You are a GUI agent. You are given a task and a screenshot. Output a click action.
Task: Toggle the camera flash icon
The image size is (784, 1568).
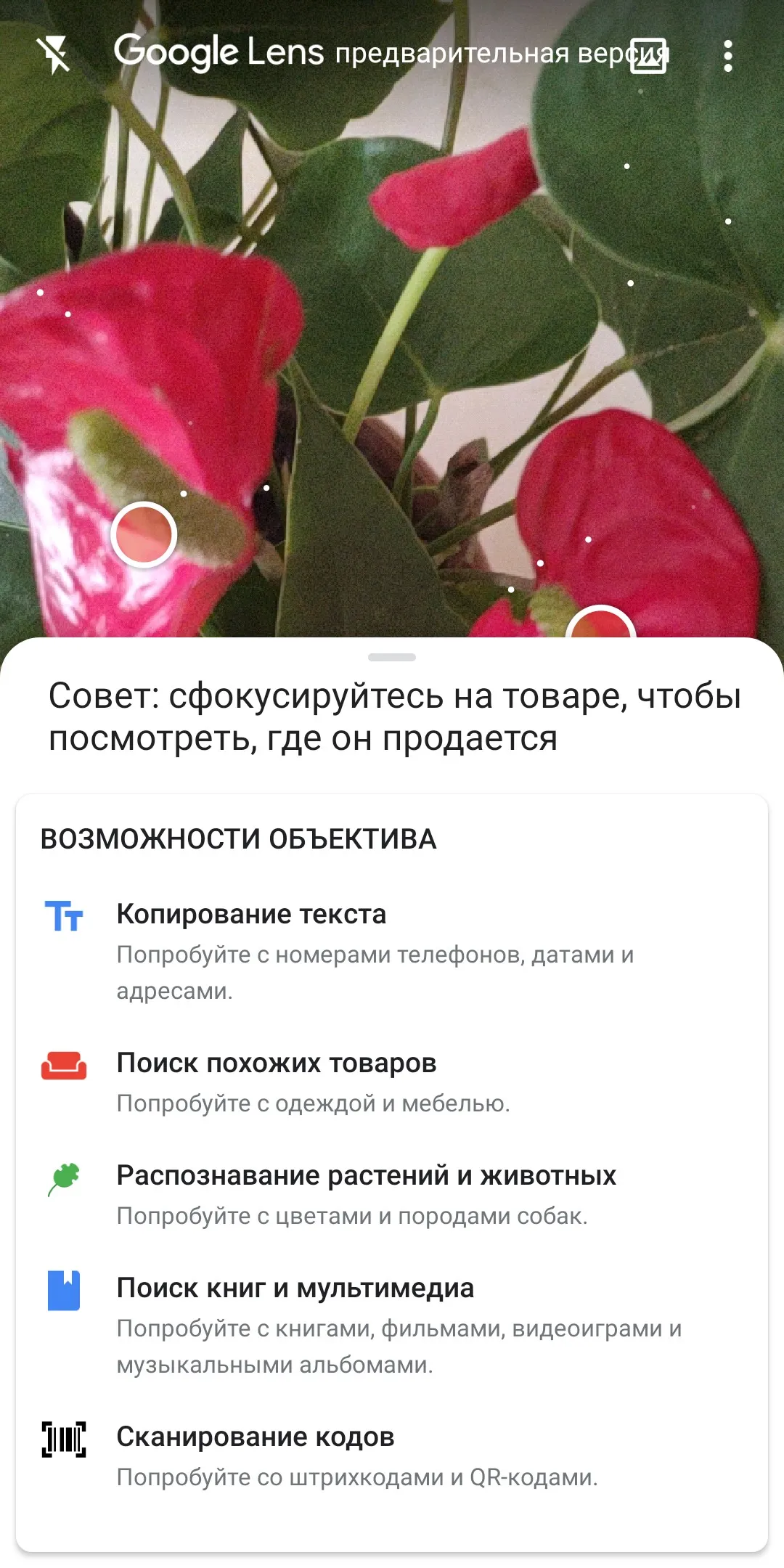coord(54,54)
